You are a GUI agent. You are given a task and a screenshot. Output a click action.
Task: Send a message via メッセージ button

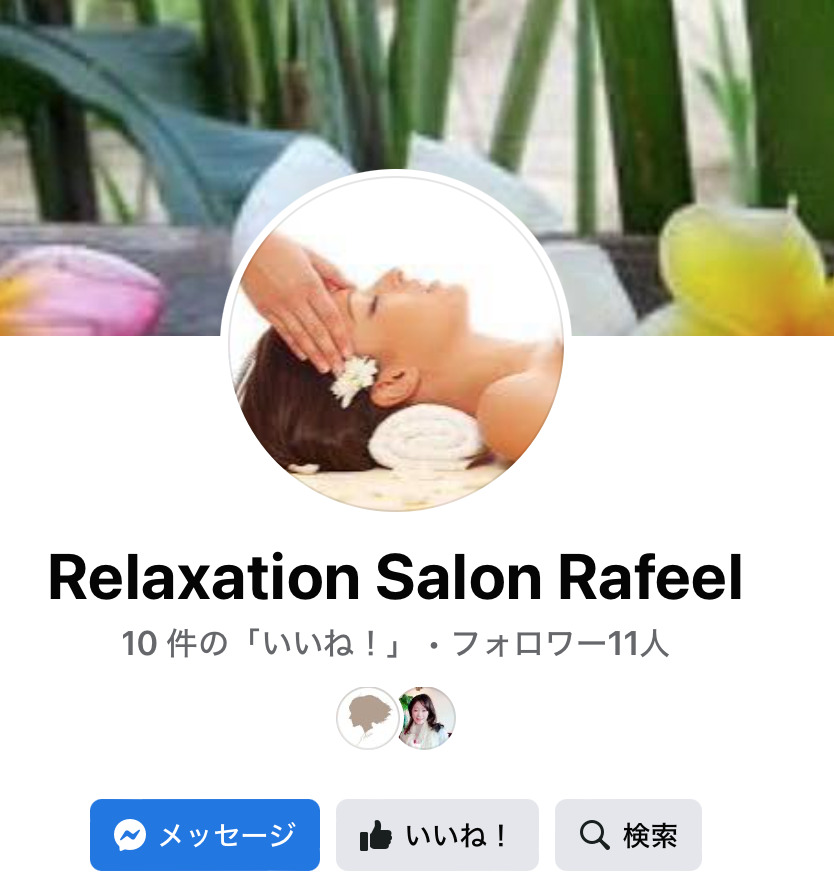[205, 835]
